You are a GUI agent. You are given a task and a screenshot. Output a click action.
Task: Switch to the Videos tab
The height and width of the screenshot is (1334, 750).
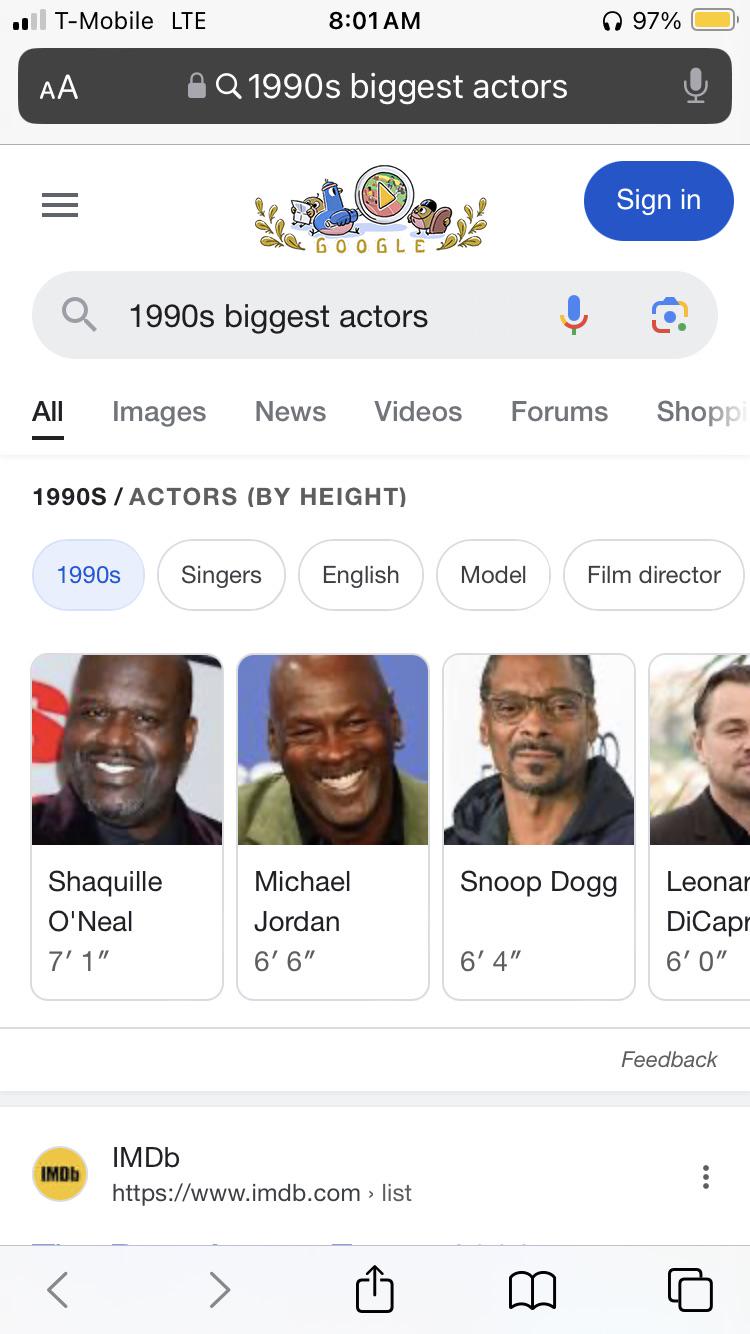click(x=418, y=411)
